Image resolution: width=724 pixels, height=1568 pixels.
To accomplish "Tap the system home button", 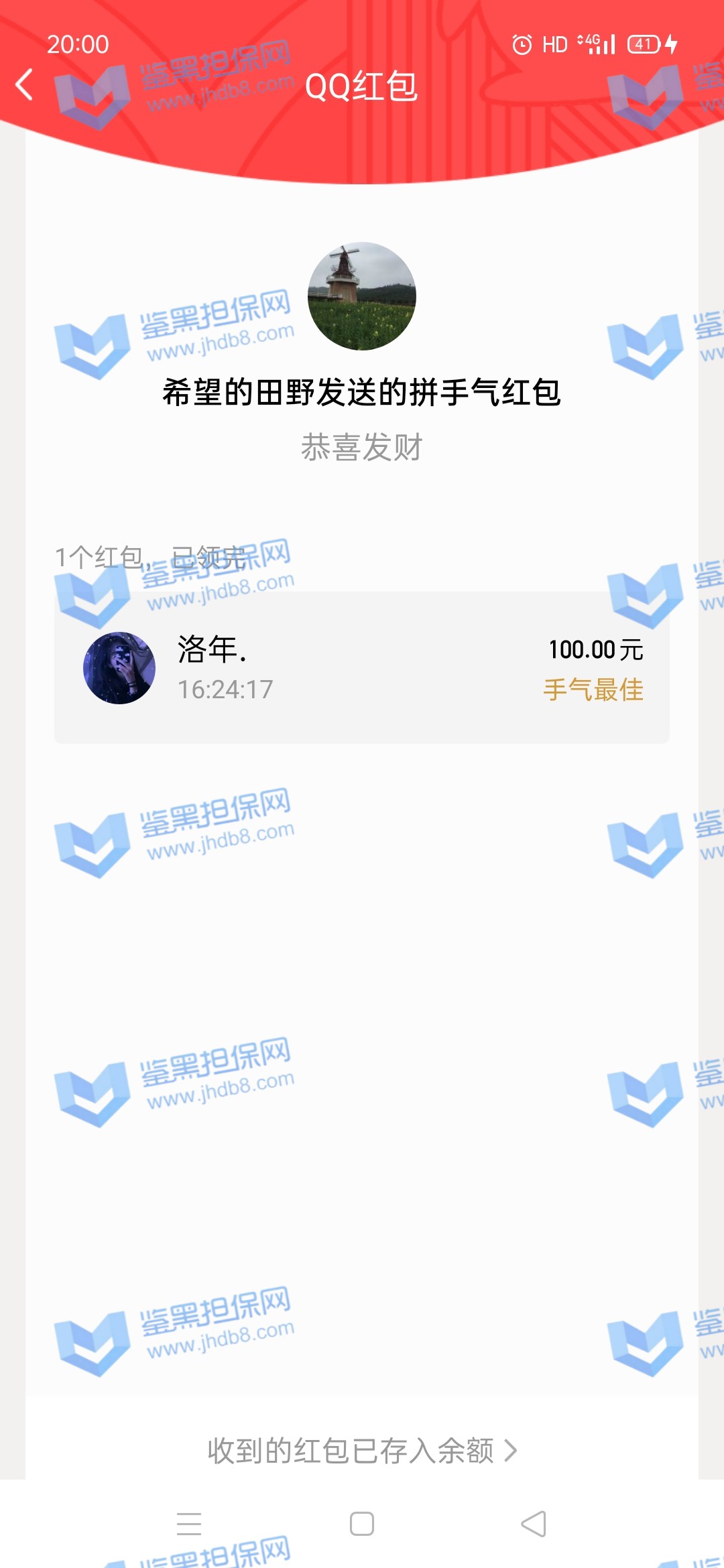I will click(362, 1524).
